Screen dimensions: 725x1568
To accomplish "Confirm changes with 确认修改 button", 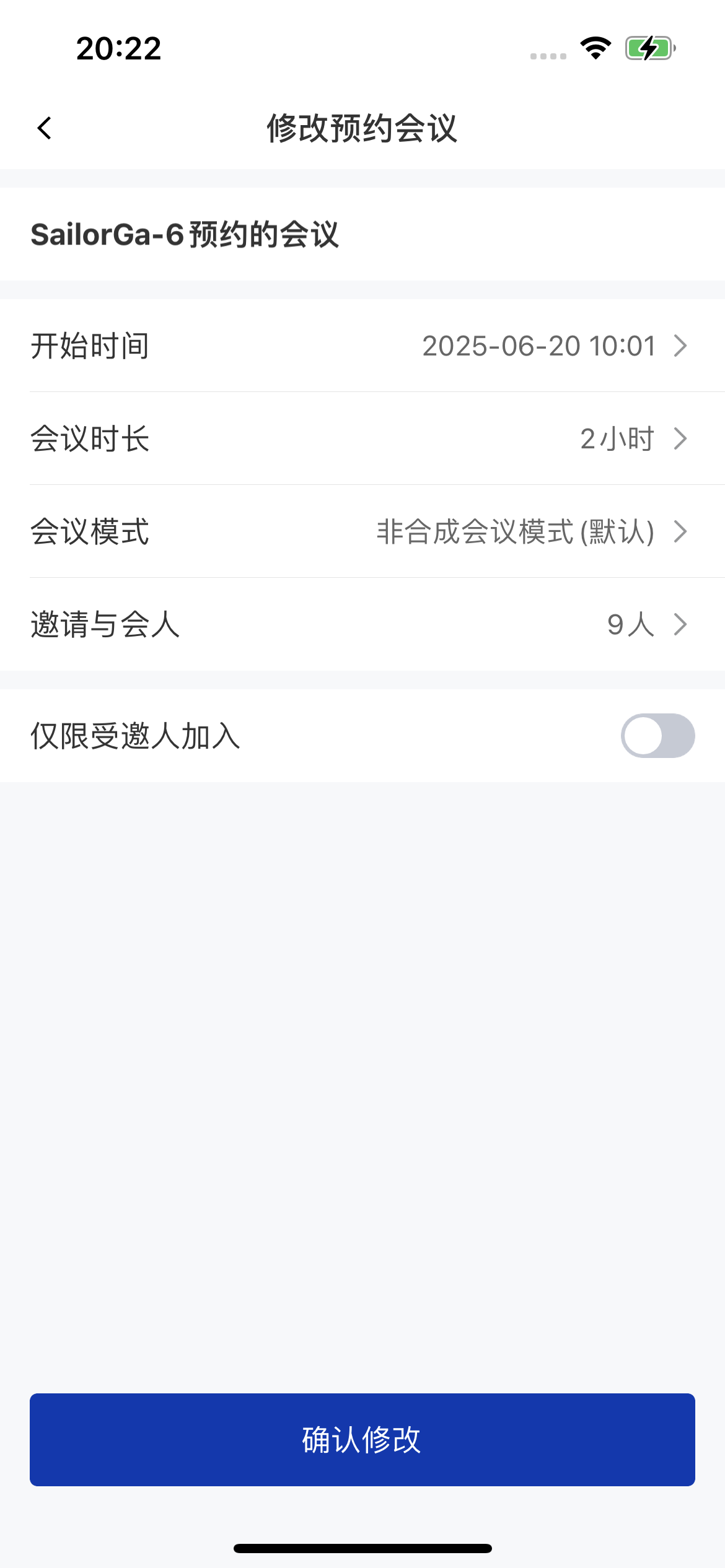I will coord(362,1439).
